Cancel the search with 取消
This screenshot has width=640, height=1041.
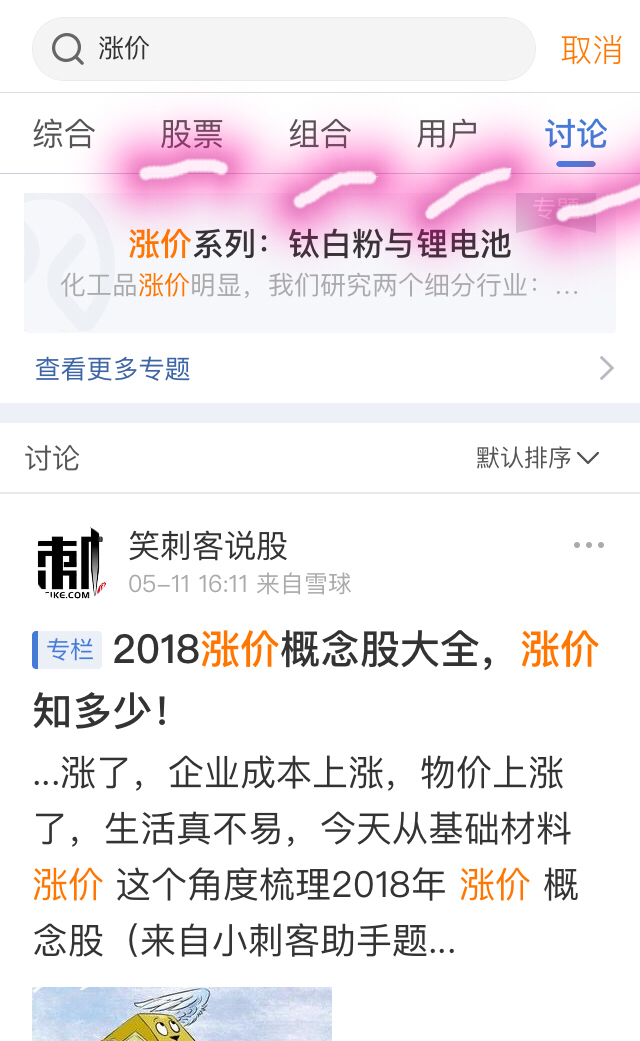click(x=591, y=49)
